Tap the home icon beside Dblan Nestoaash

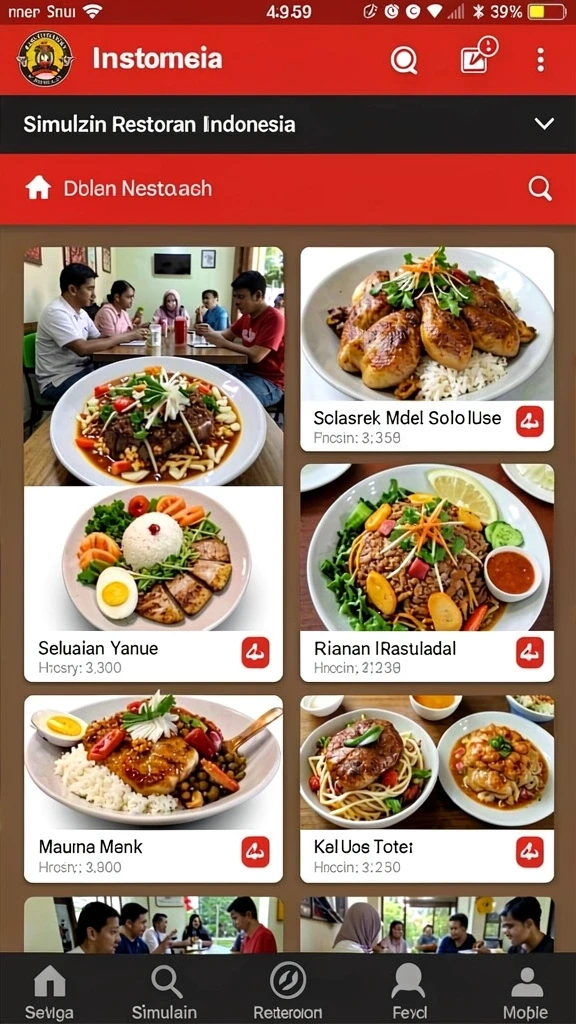click(x=38, y=188)
